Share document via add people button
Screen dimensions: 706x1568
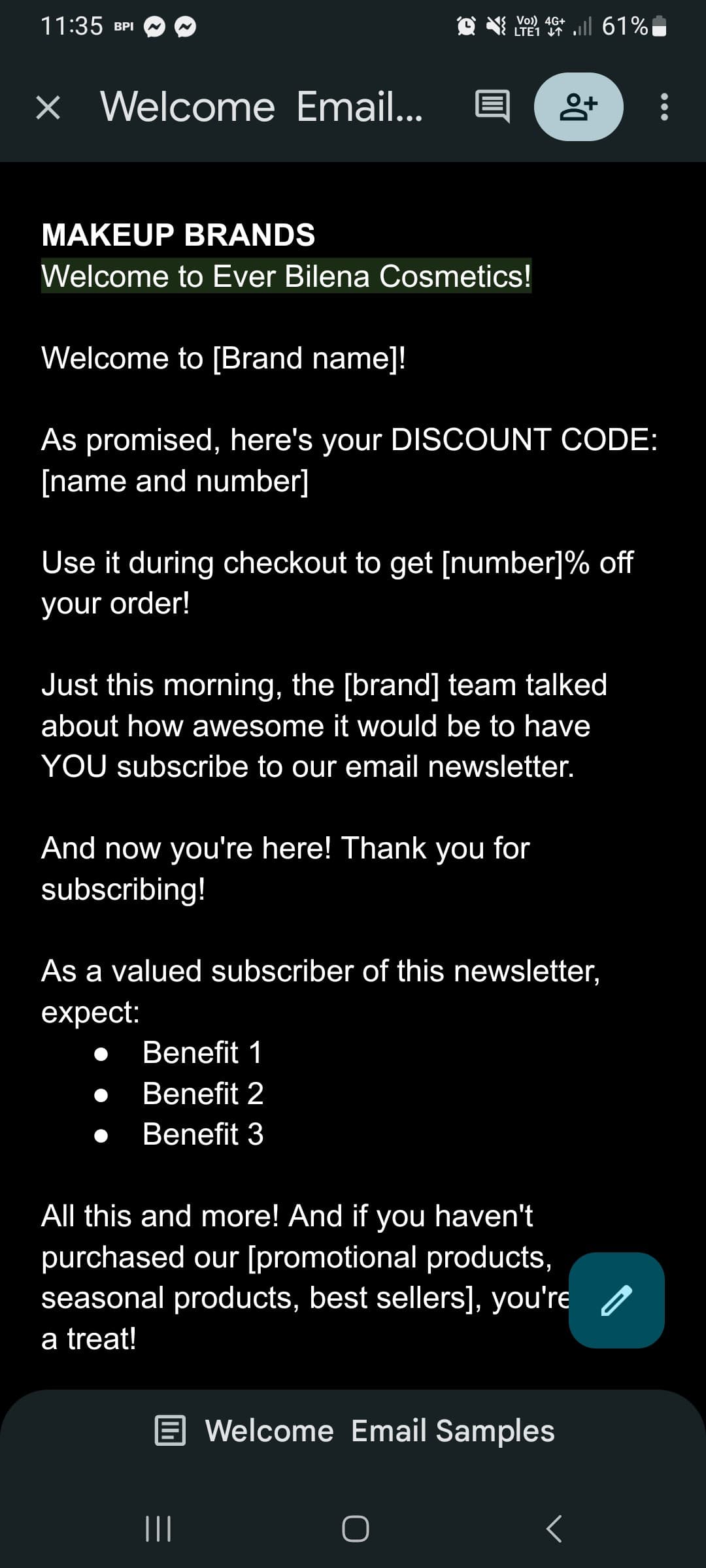pos(579,107)
